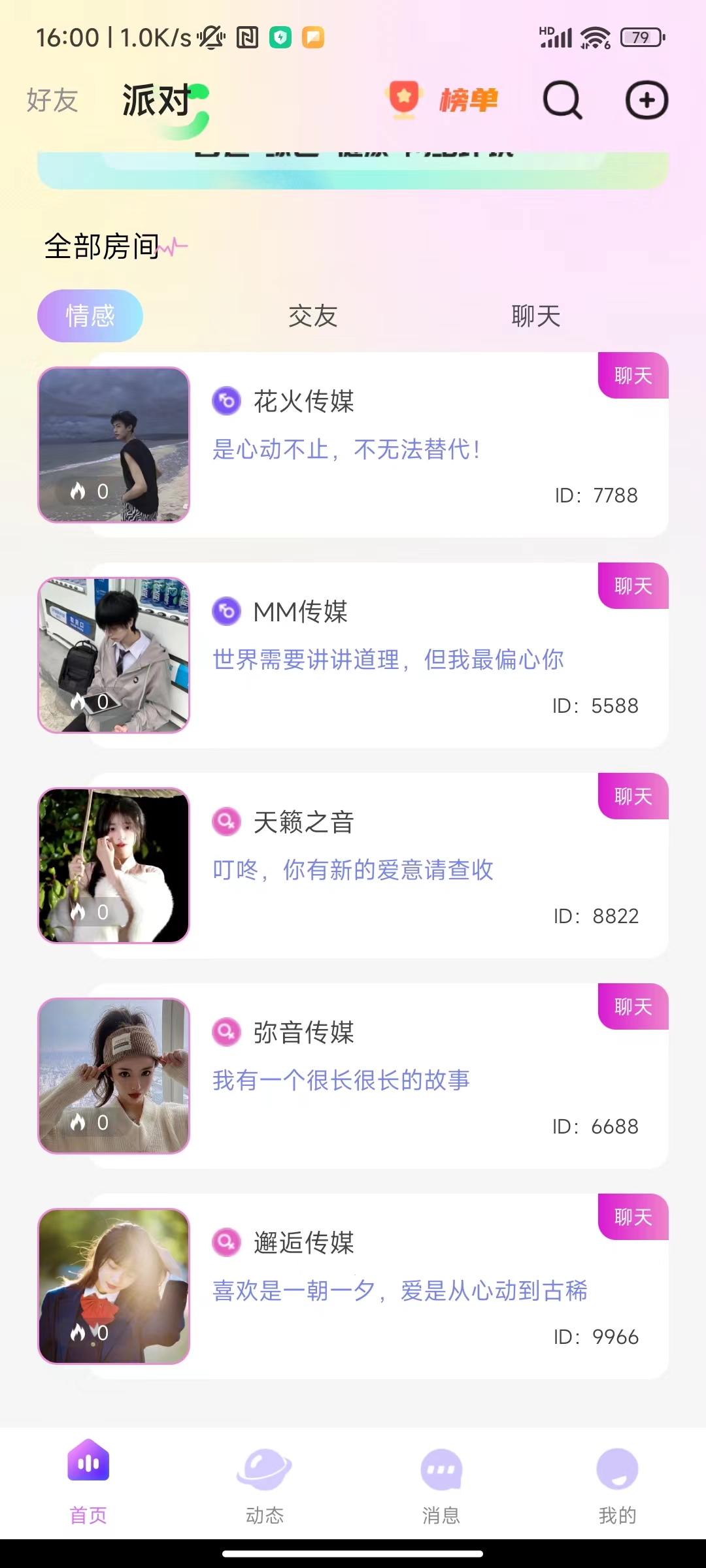Select the 情感 room filter
Screen dimensions: 706x1568
pyautogui.click(x=90, y=316)
